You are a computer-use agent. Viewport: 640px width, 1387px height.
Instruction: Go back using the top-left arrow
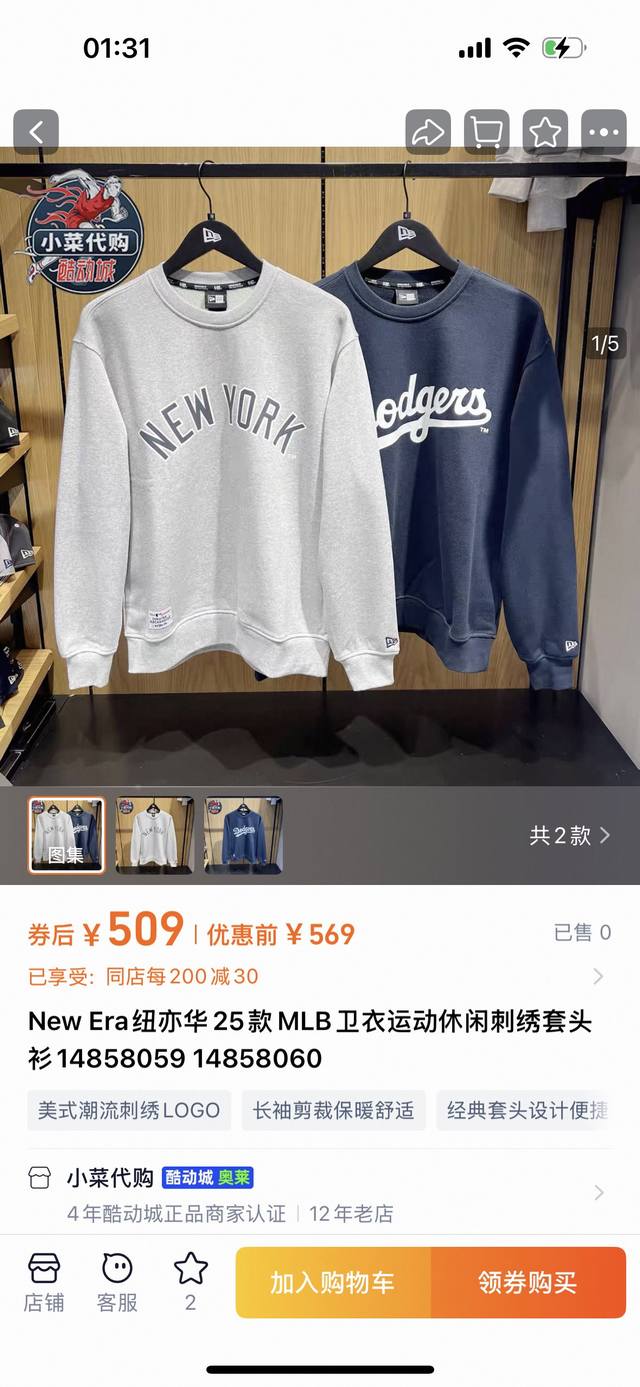click(36, 132)
